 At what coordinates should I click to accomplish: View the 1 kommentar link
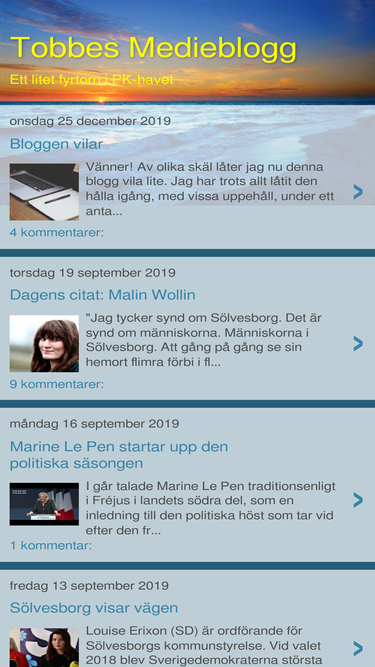pyautogui.click(x=51, y=545)
